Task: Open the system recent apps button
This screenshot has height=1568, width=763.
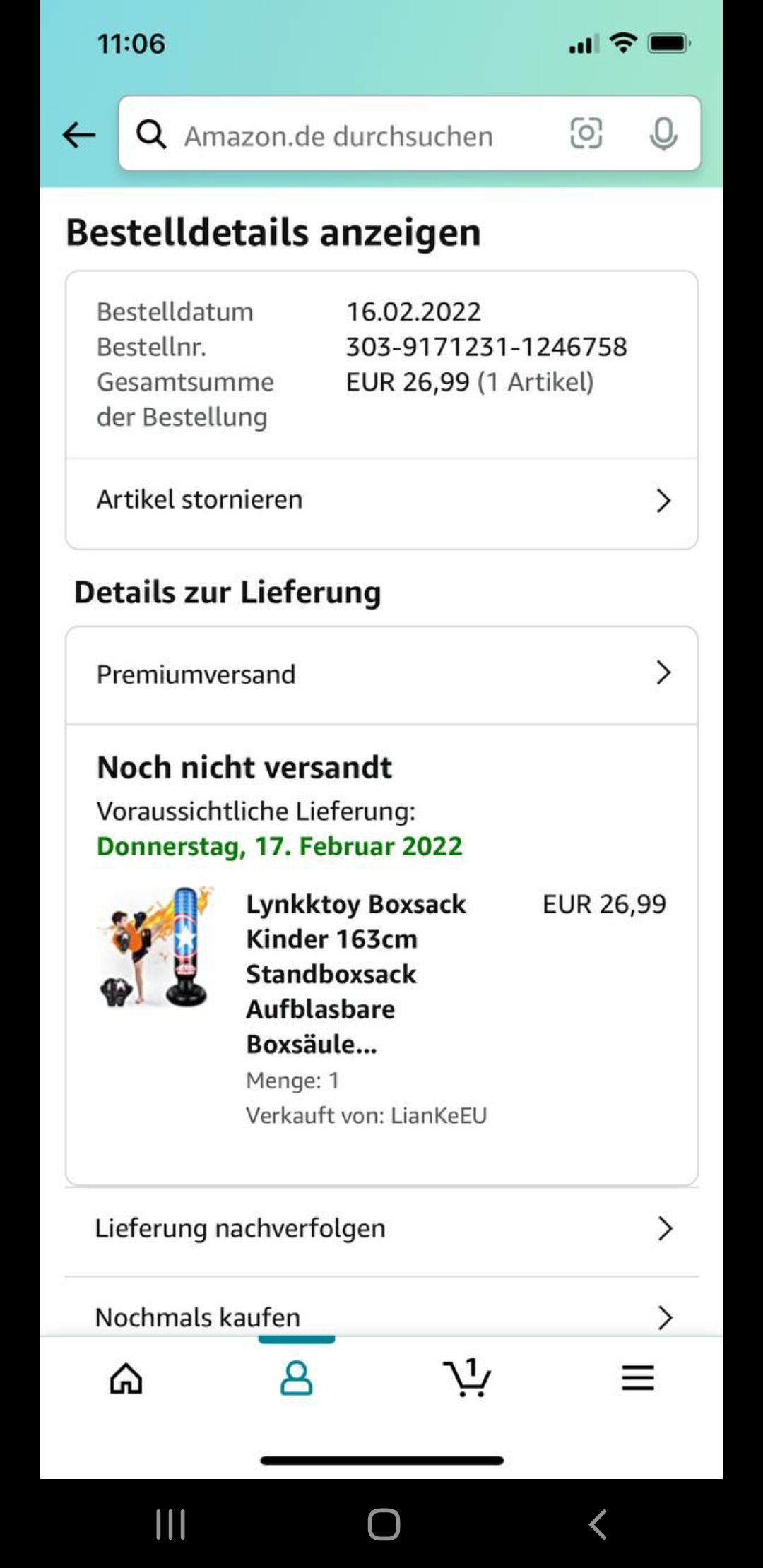Action: pyautogui.click(x=170, y=1524)
